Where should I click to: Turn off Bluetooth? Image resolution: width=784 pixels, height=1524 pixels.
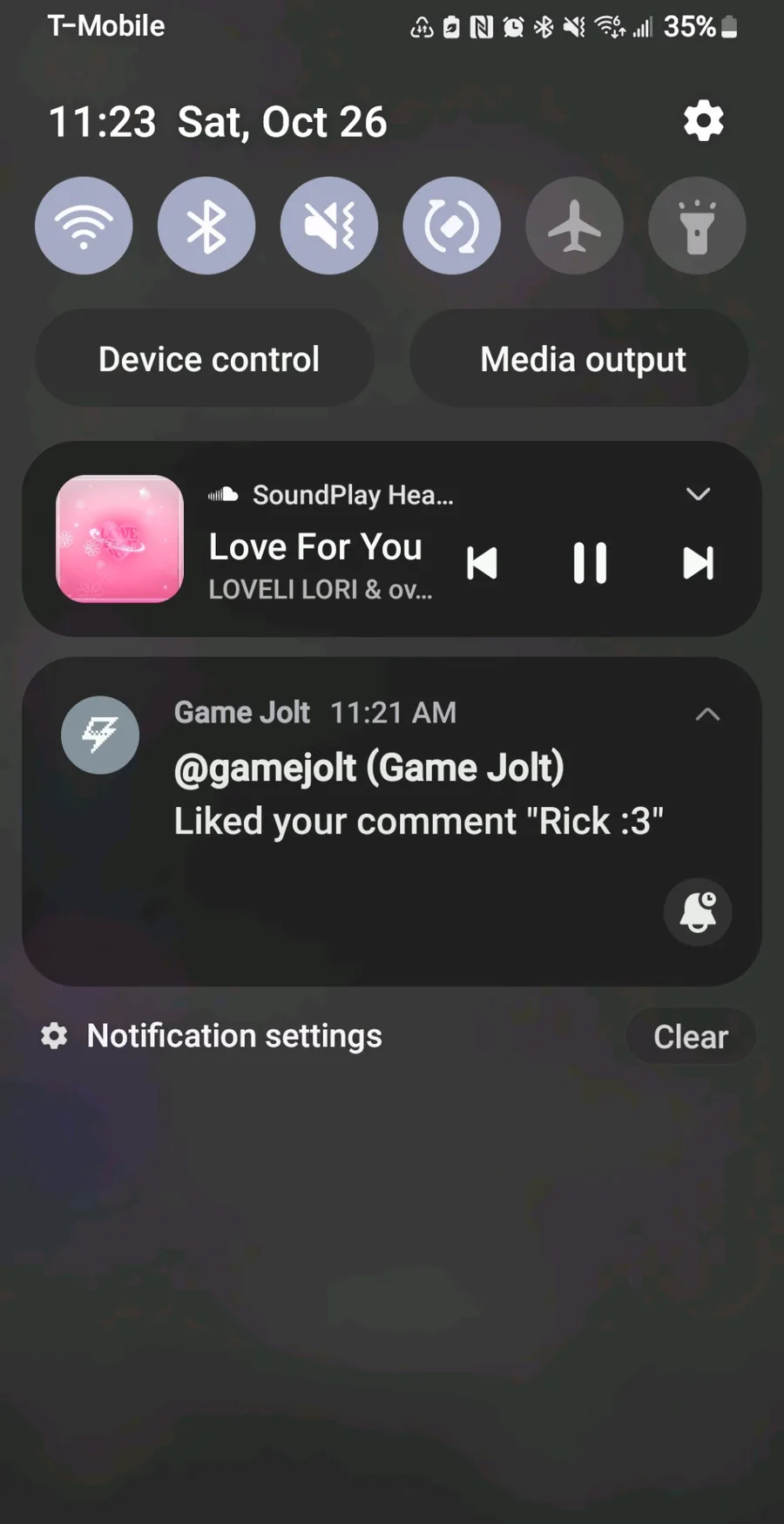(206, 226)
